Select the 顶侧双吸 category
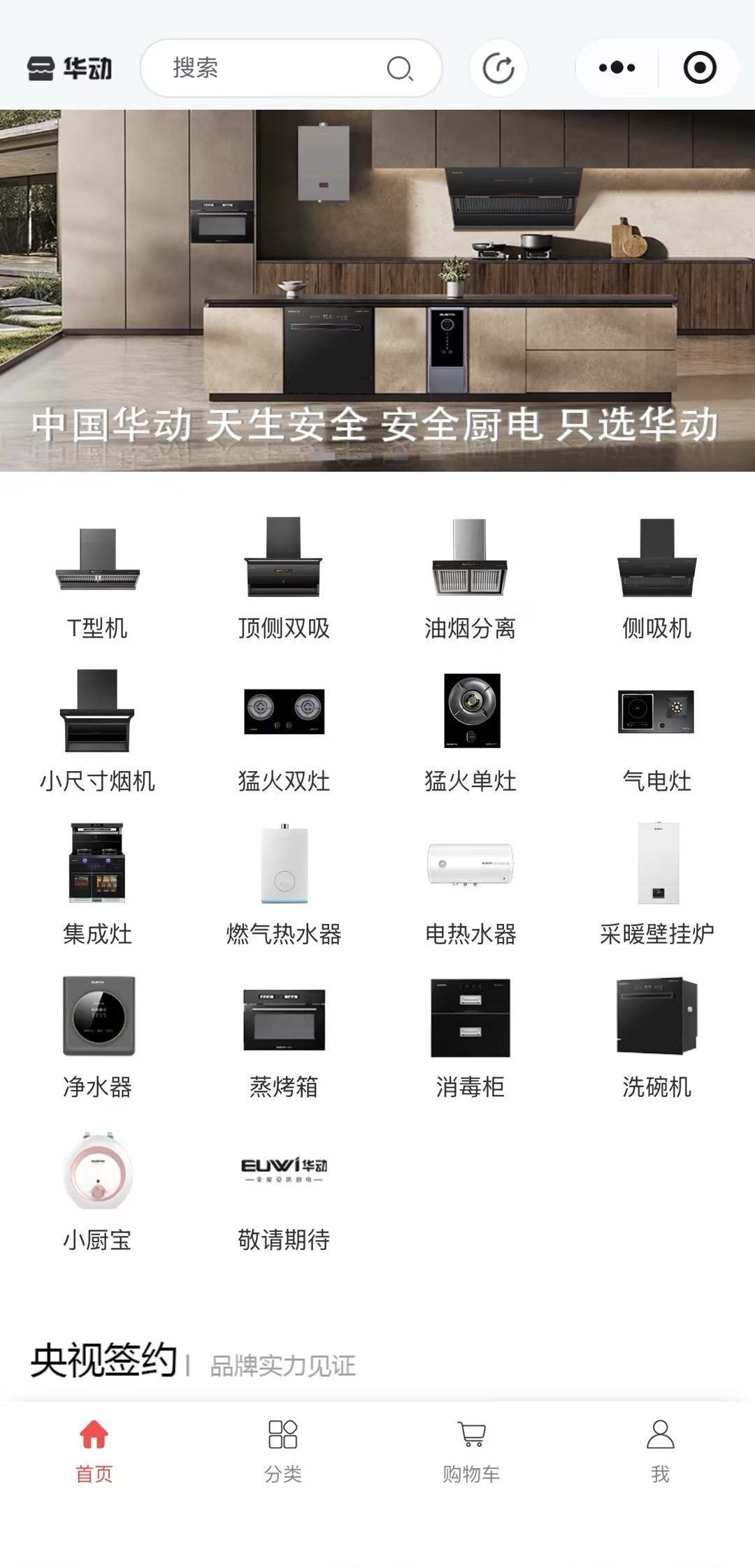This screenshot has width=755, height=1568. [284, 579]
